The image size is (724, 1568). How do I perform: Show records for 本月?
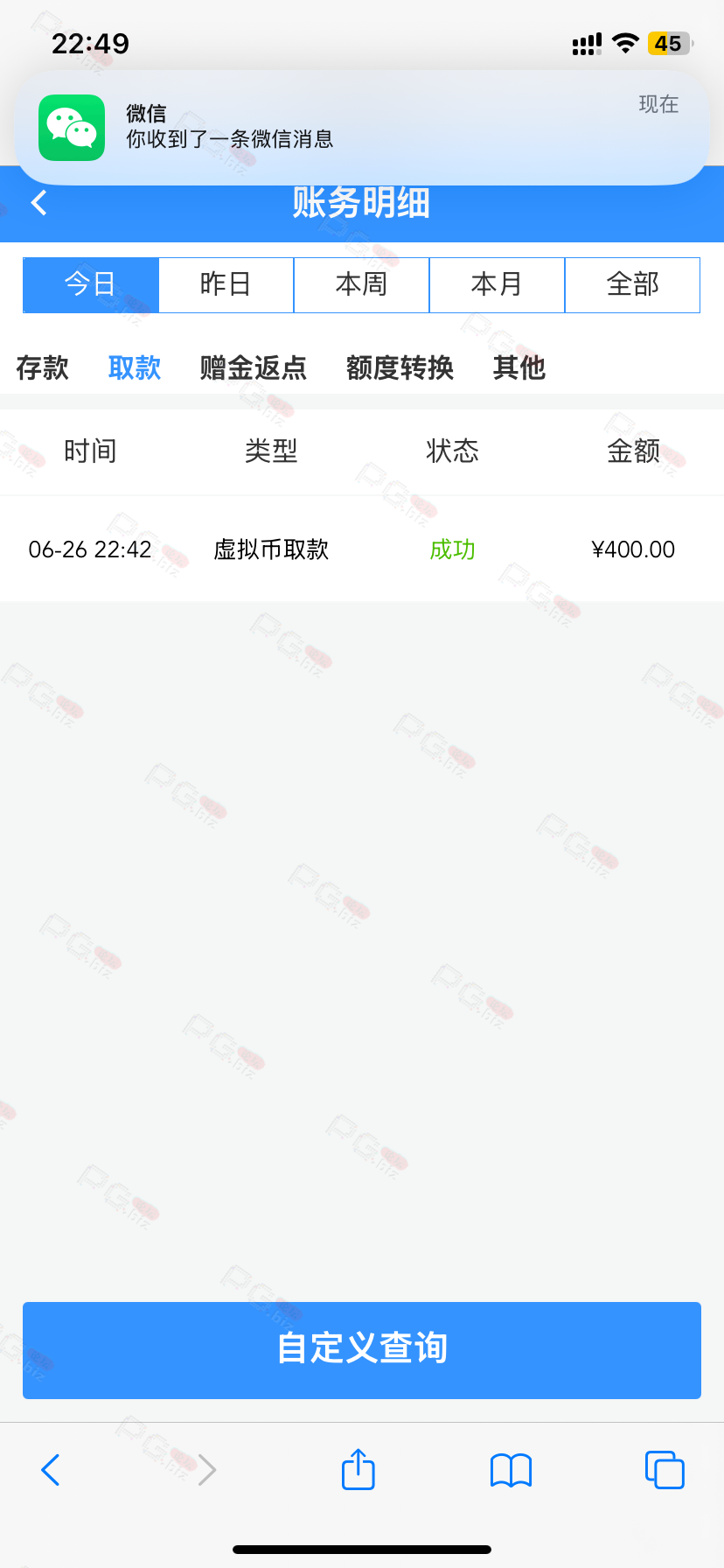pyautogui.click(x=497, y=284)
